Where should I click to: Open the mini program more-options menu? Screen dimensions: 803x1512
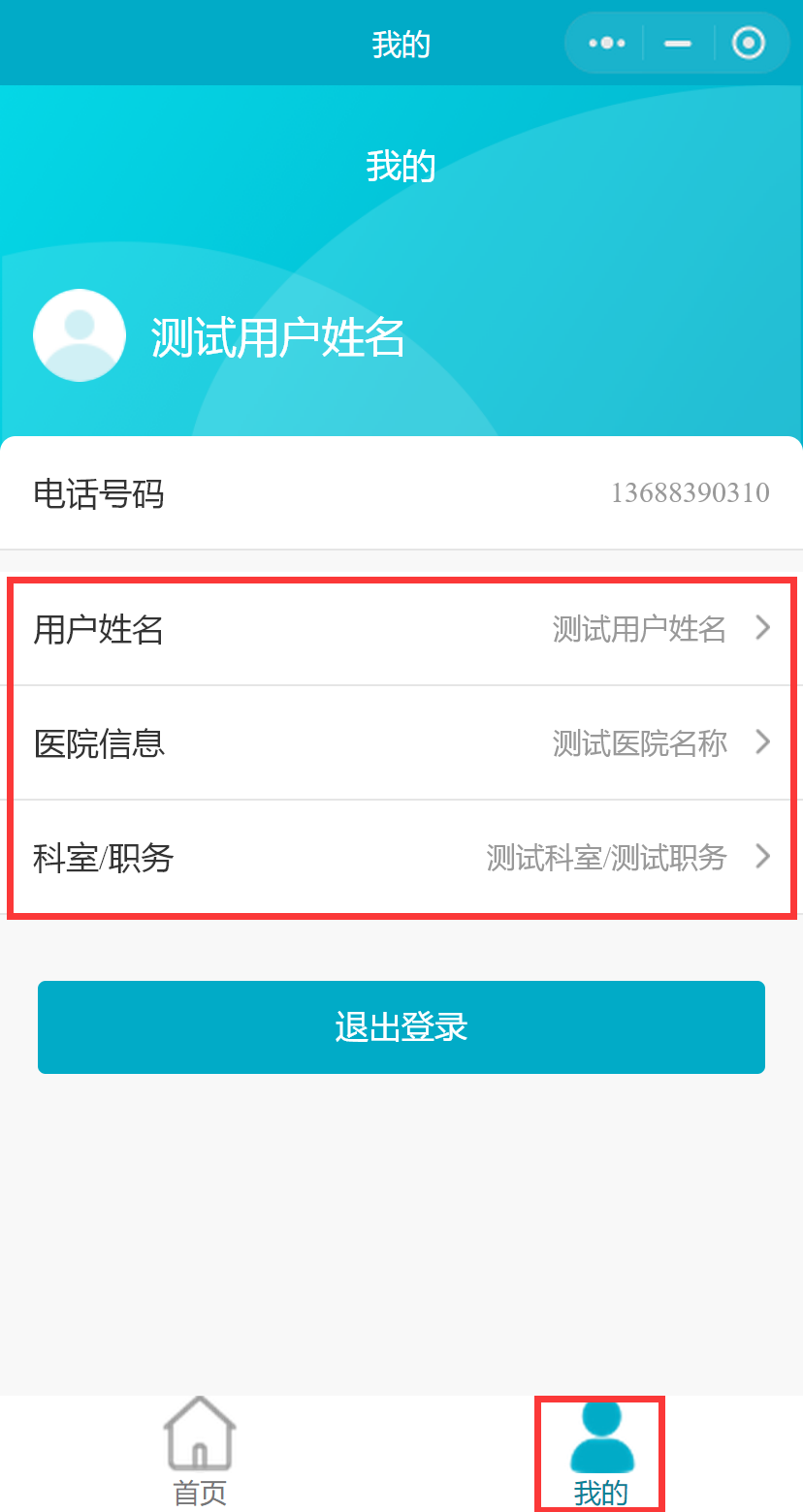click(607, 44)
